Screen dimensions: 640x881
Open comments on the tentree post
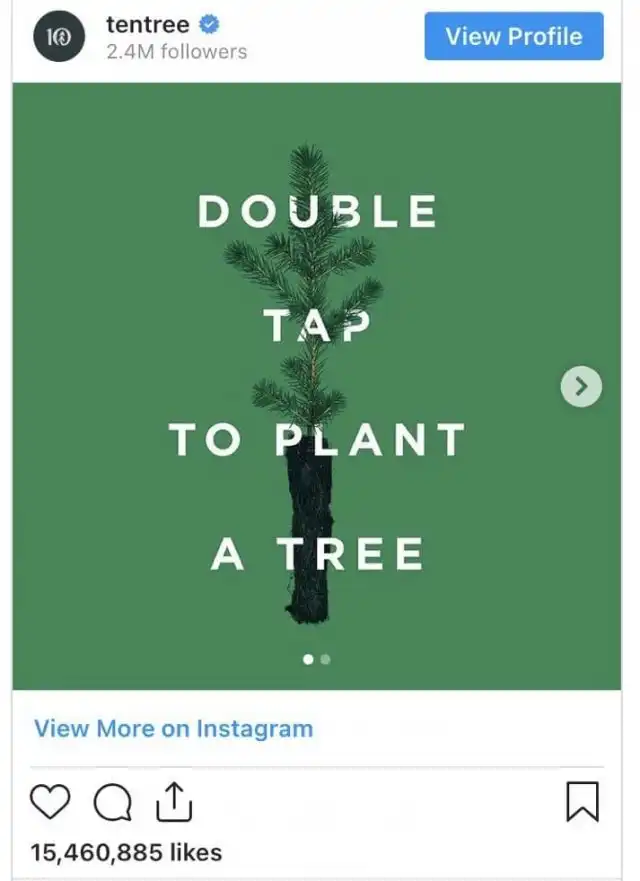113,802
